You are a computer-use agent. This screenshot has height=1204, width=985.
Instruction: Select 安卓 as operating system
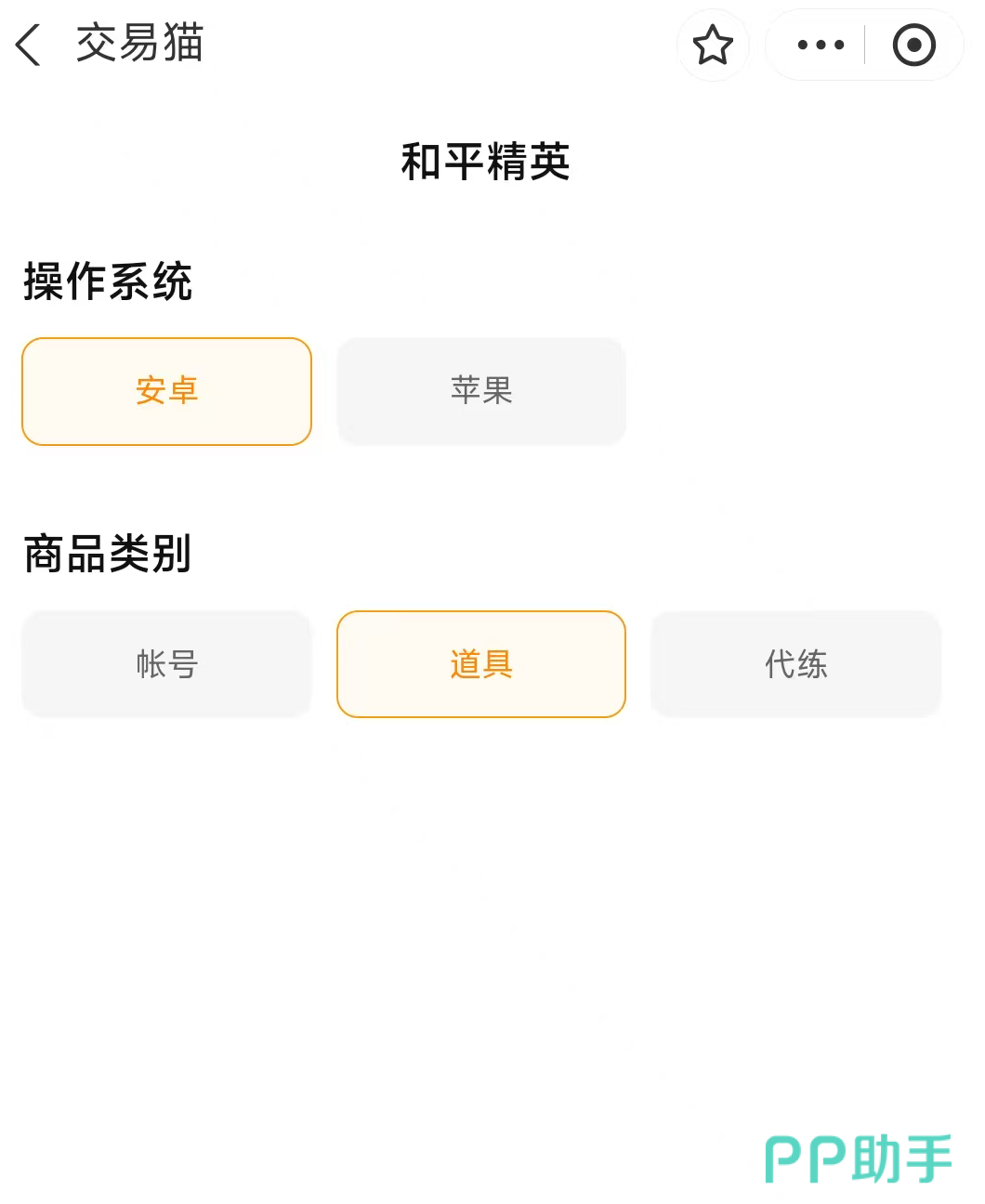(x=166, y=391)
